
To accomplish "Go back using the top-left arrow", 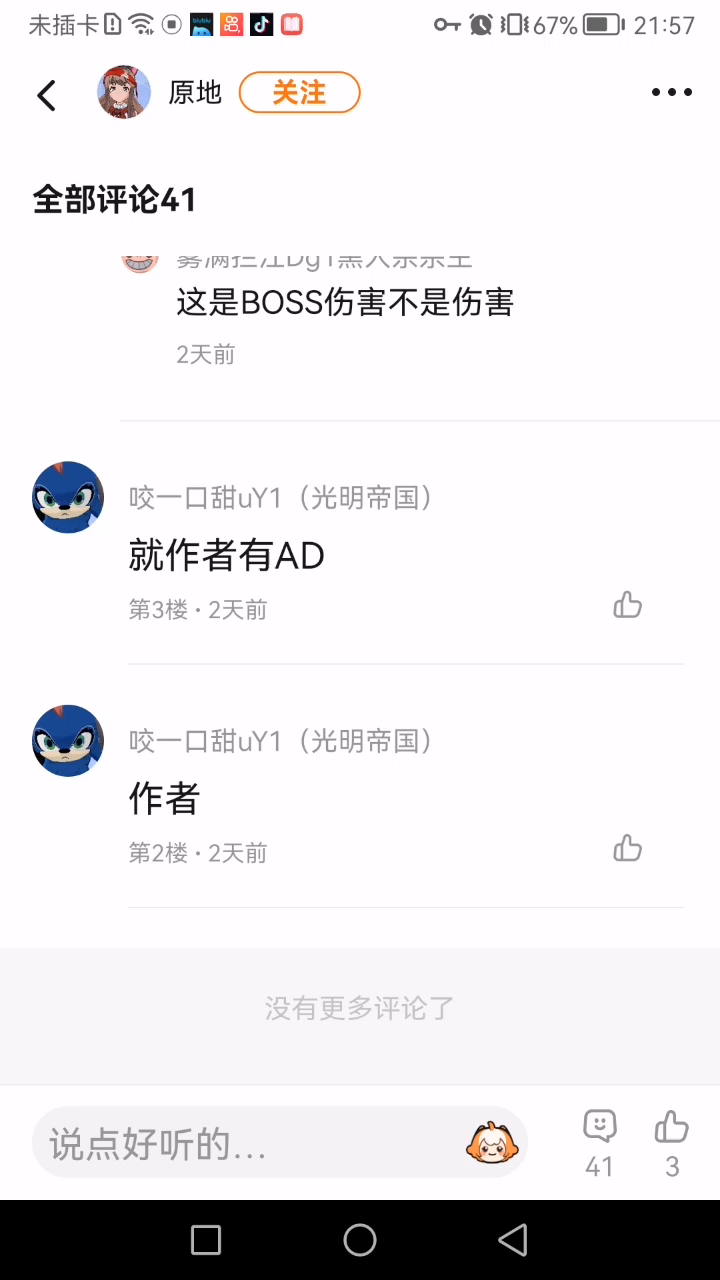I will (46, 95).
